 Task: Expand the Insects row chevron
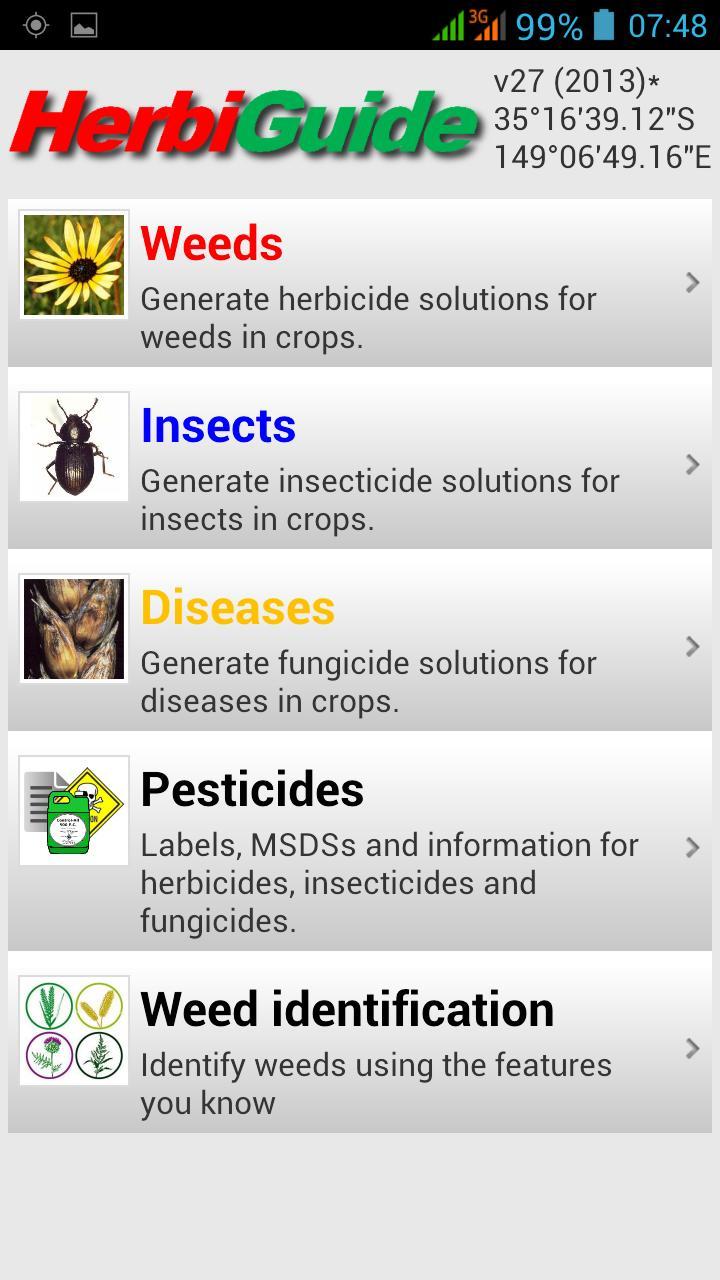693,464
